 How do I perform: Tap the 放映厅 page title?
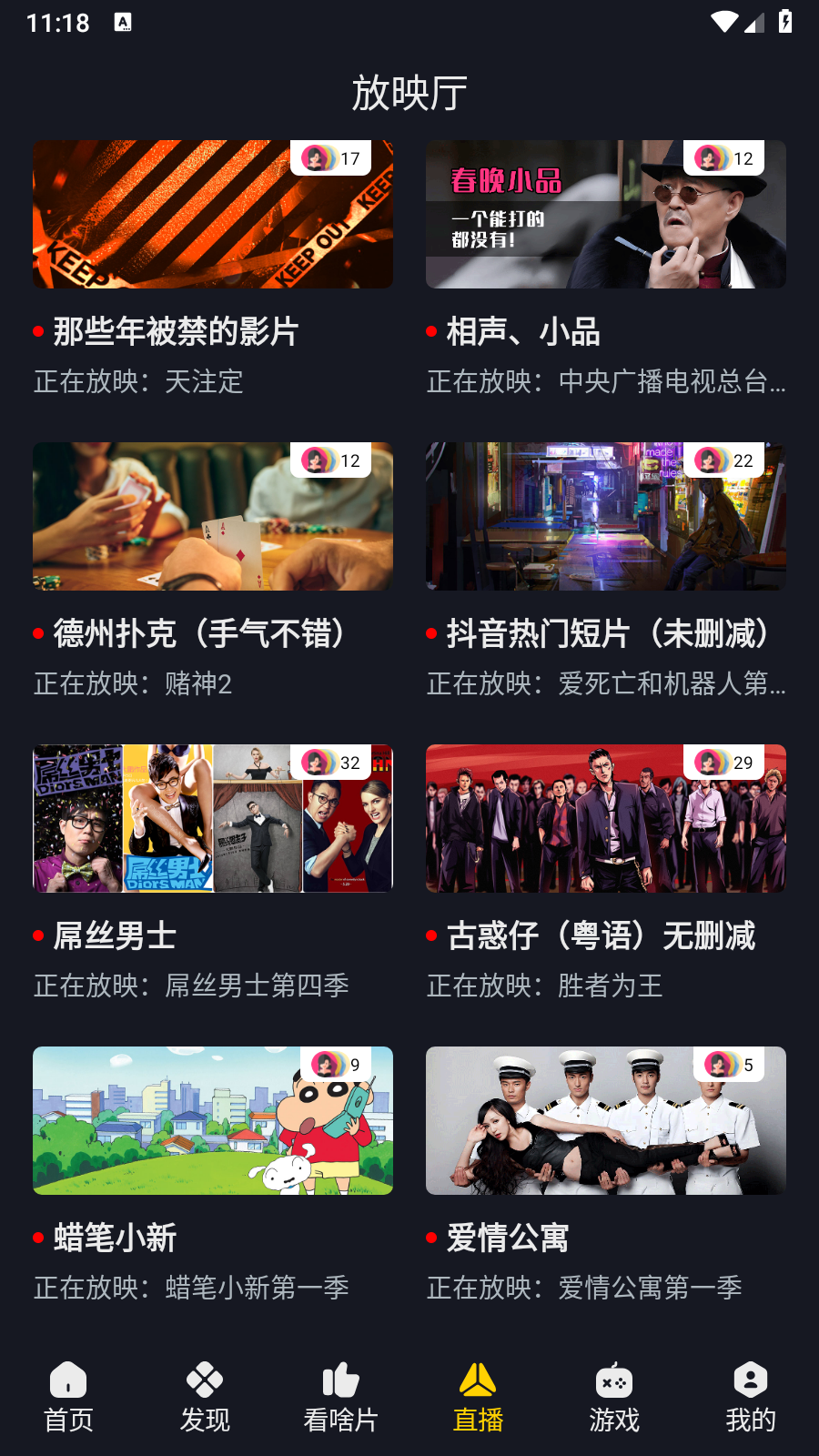pos(409,92)
